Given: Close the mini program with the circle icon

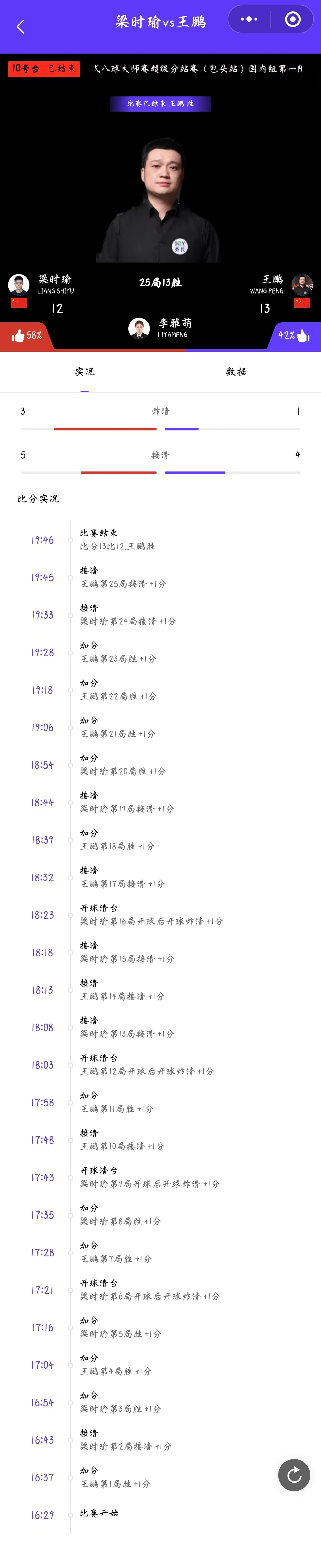Looking at the screenshot, I should 292,19.
